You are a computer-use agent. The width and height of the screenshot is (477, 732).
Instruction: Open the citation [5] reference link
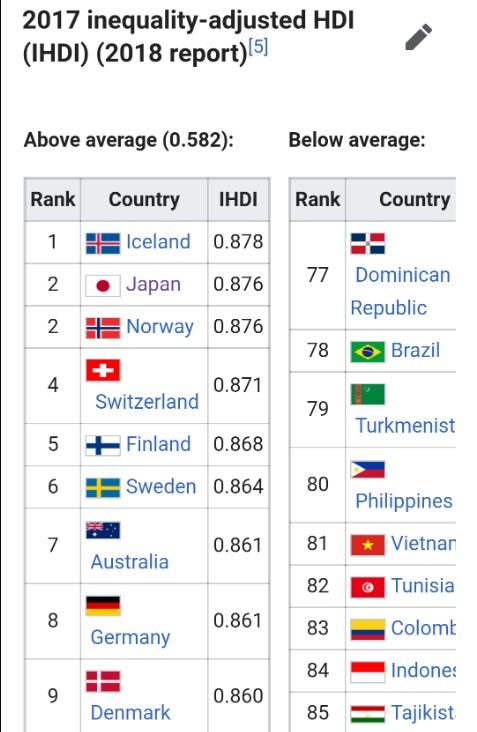pyautogui.click(x=258, y=47)
